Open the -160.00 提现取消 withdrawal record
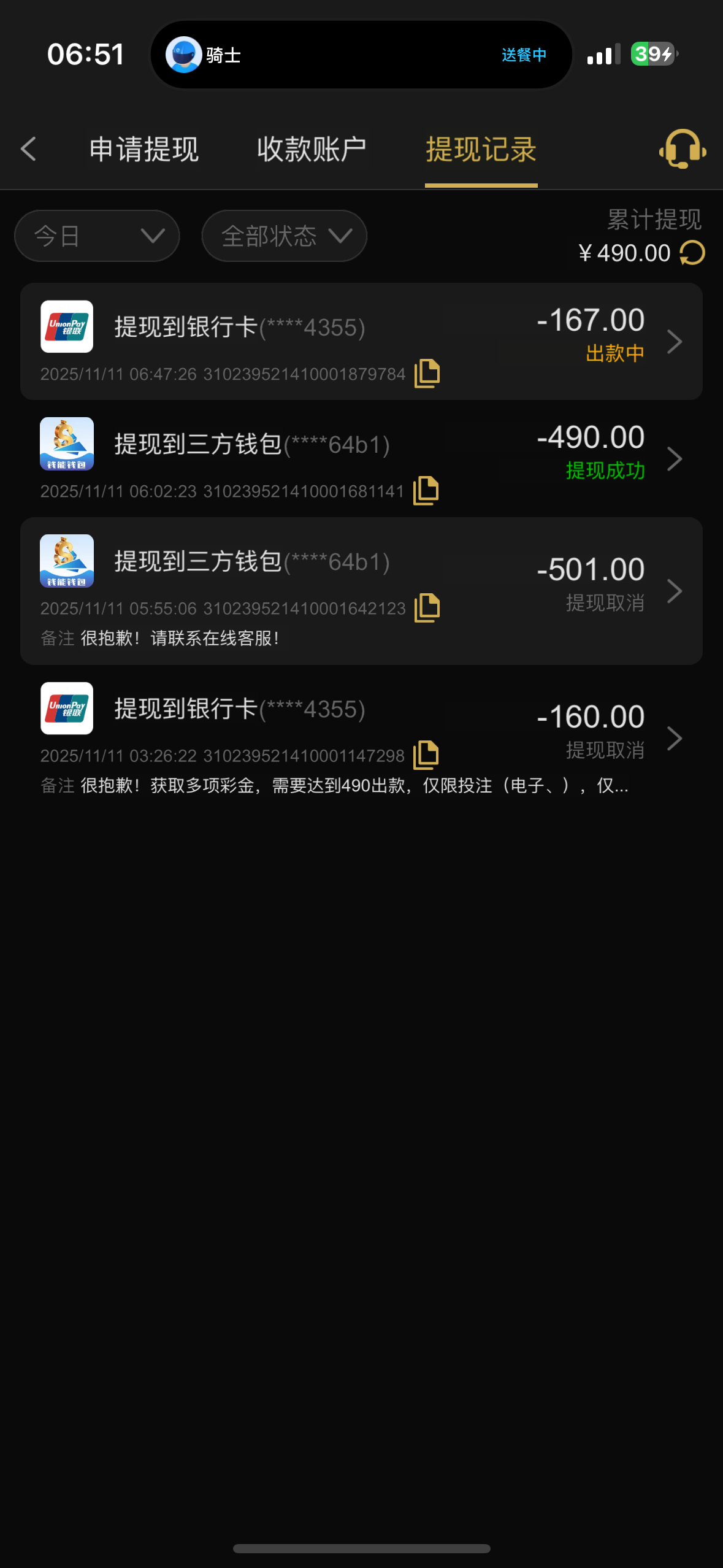This screenshot has height=1568, width=723. [673, 738]
